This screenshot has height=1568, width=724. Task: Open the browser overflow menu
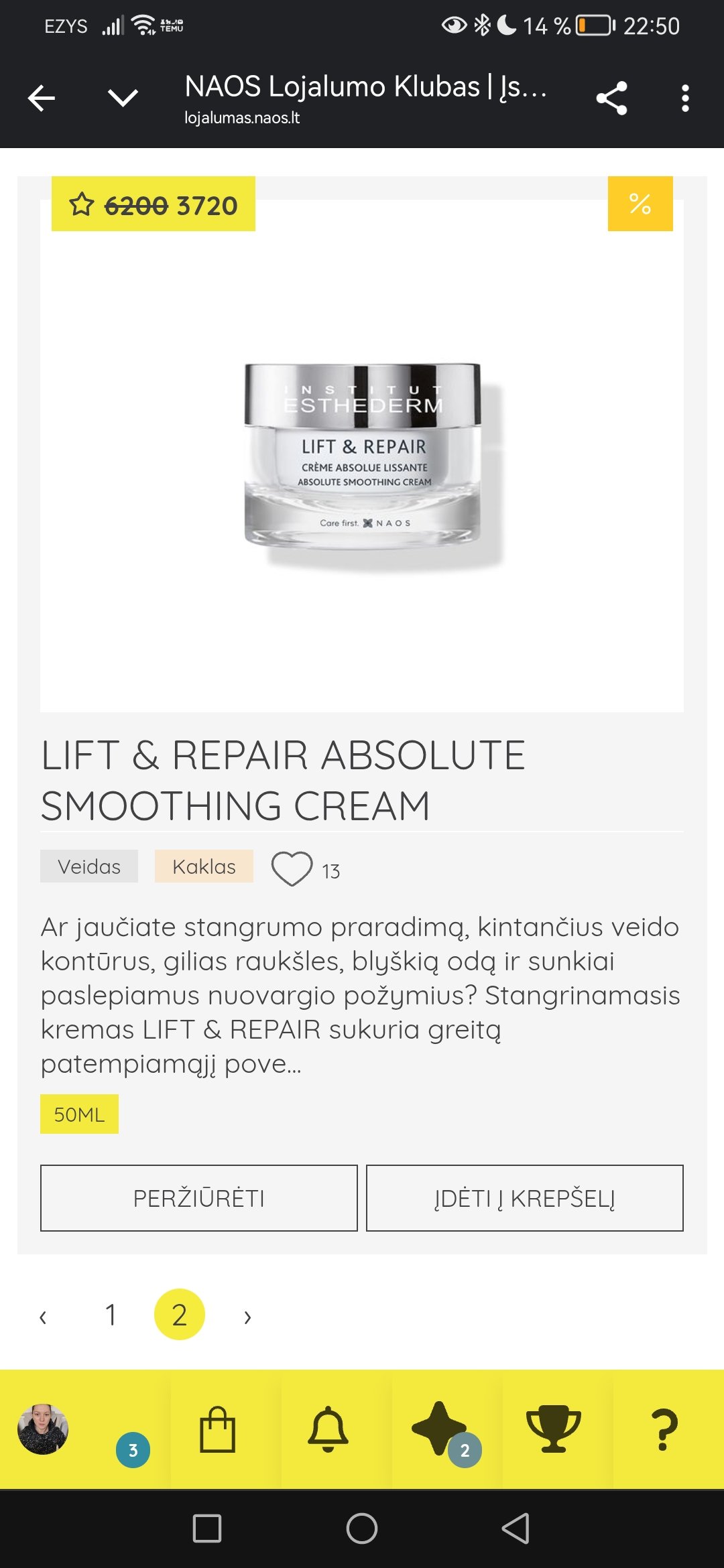pos(684,99)
